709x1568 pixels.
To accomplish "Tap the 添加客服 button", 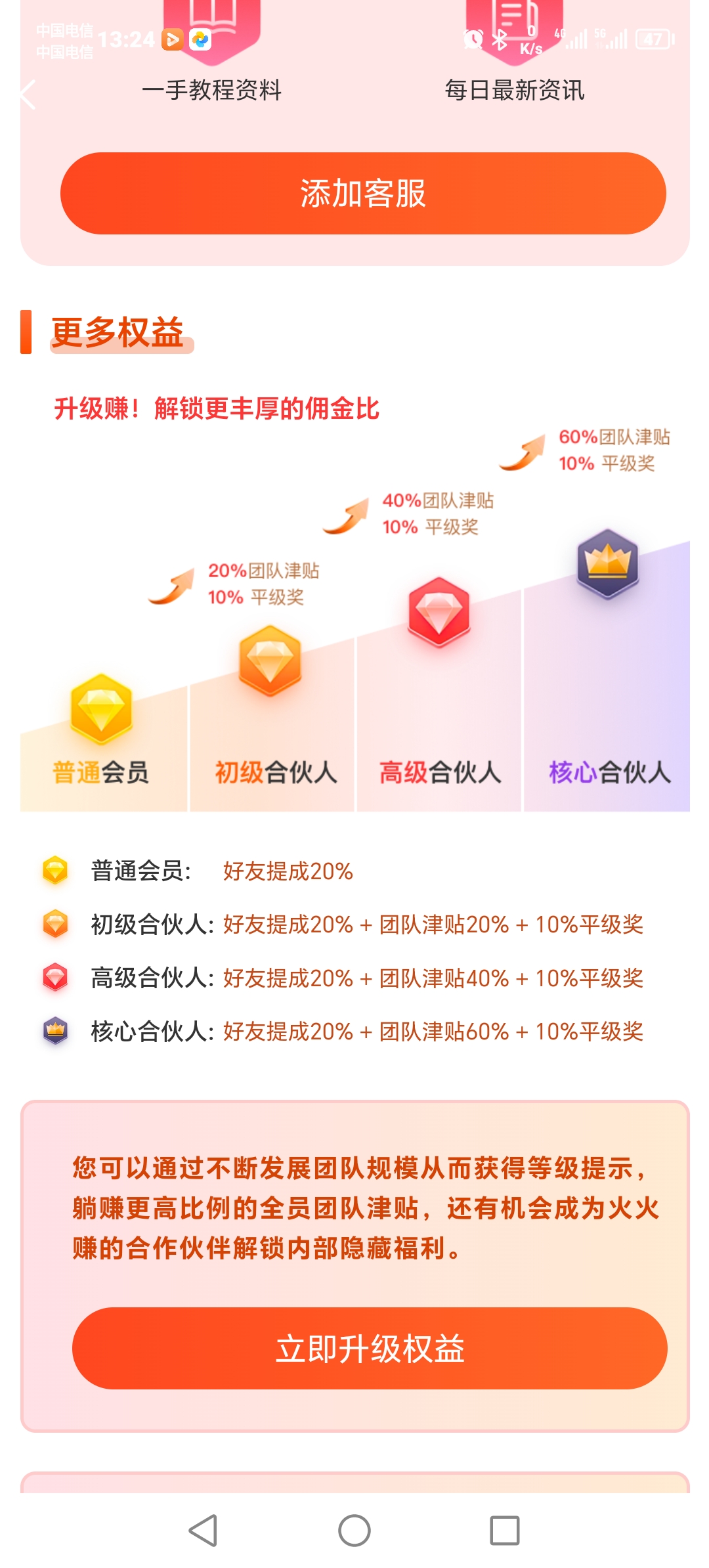I will pyautogui.click(x=363, y=193).
